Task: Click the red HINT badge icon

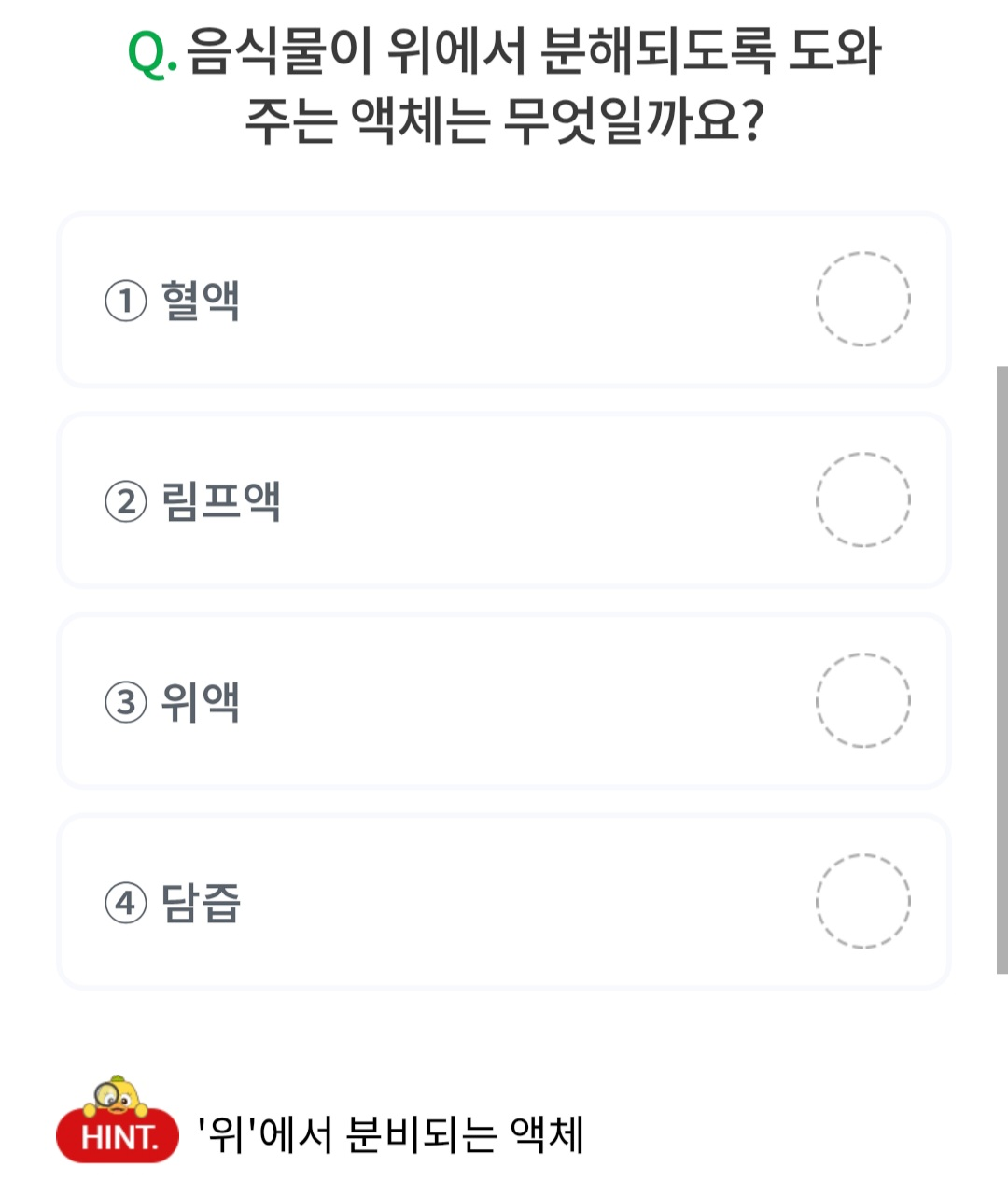Action: click(119, 1134)
